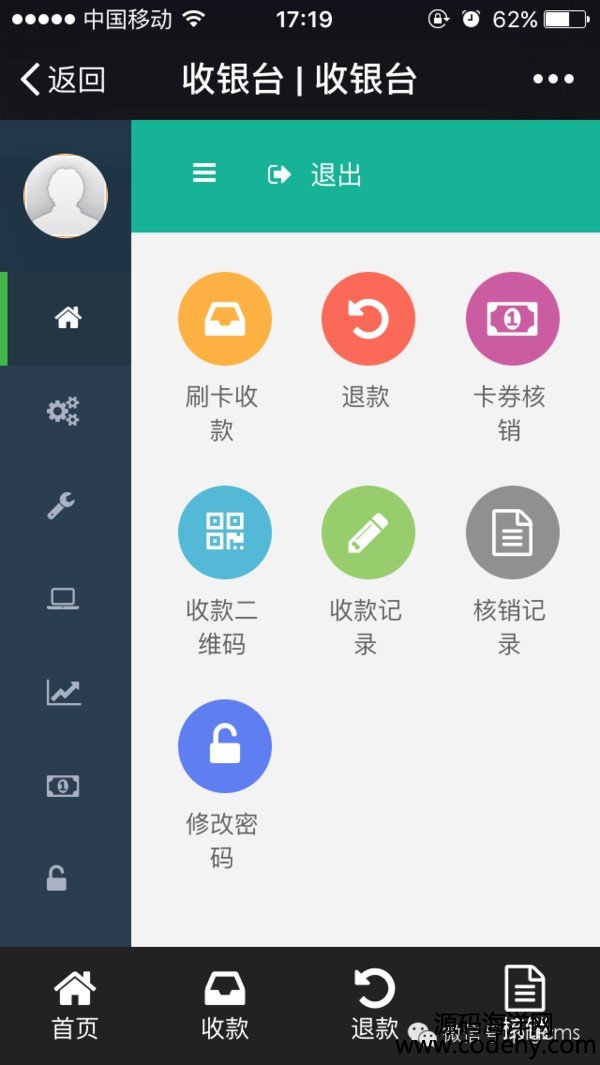This screenshot has height=1065, width=600.
Task: Switch to the 首页 bottom tab
Action: (75, 1005)
